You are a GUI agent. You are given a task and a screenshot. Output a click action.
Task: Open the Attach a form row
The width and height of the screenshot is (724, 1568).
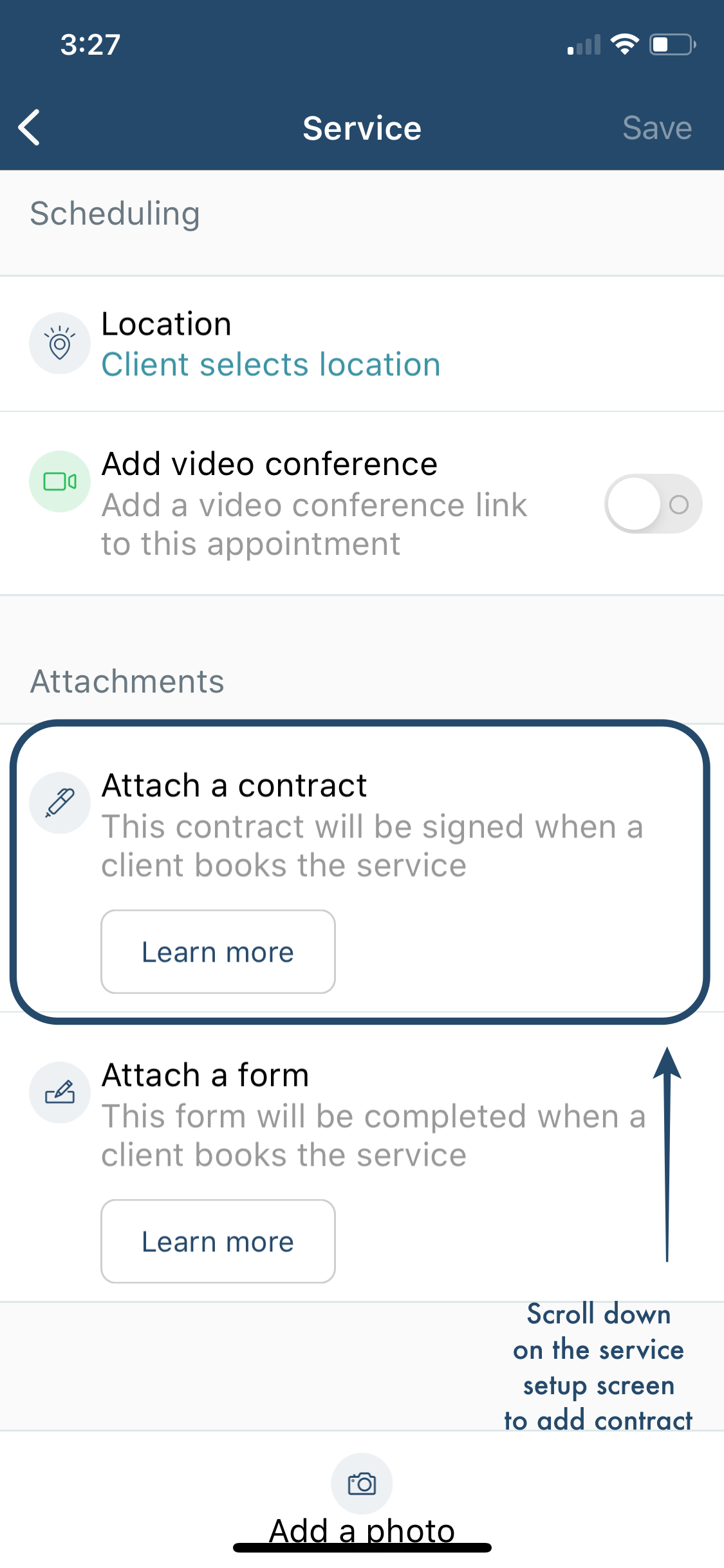(x=362, y=1157)
